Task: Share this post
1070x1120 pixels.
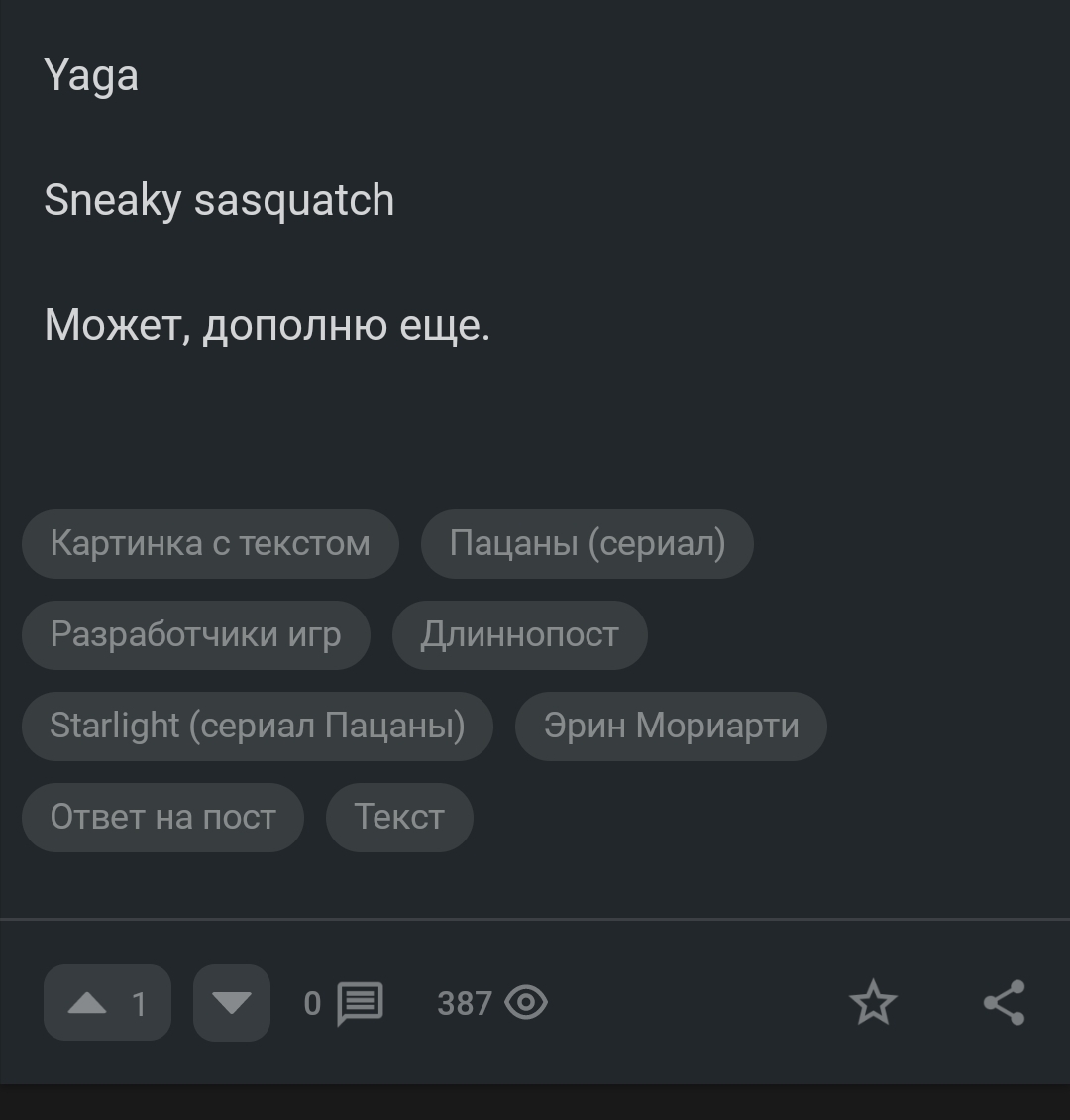Action: 1004,1003
